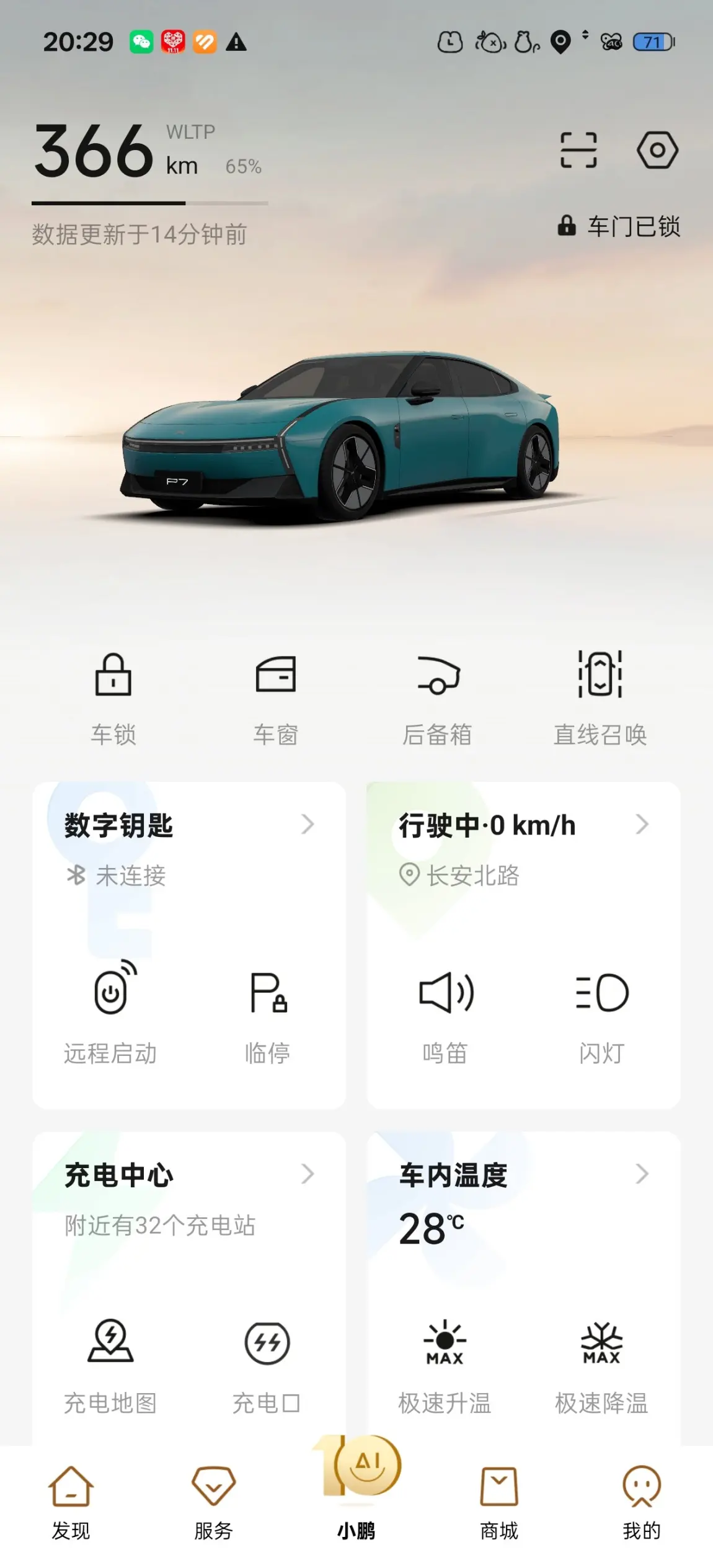The image size is (713, 1568).
Task: Open the 后备箱 trunk control
Action: (x=438, y=698)
